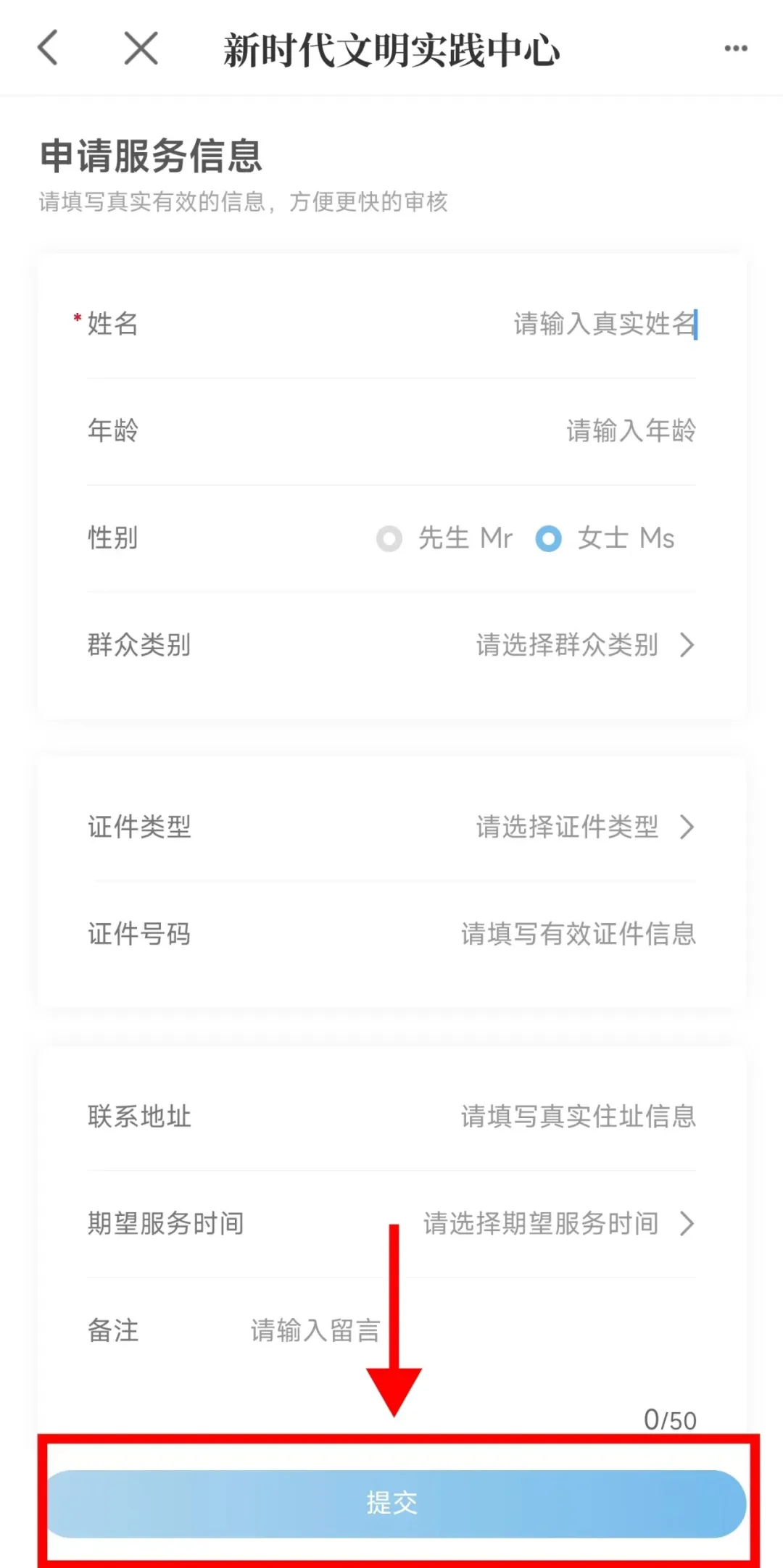Tap the 提交 submit button
This screenshot has width=783, height=1568.
[x=391, y=1504]
